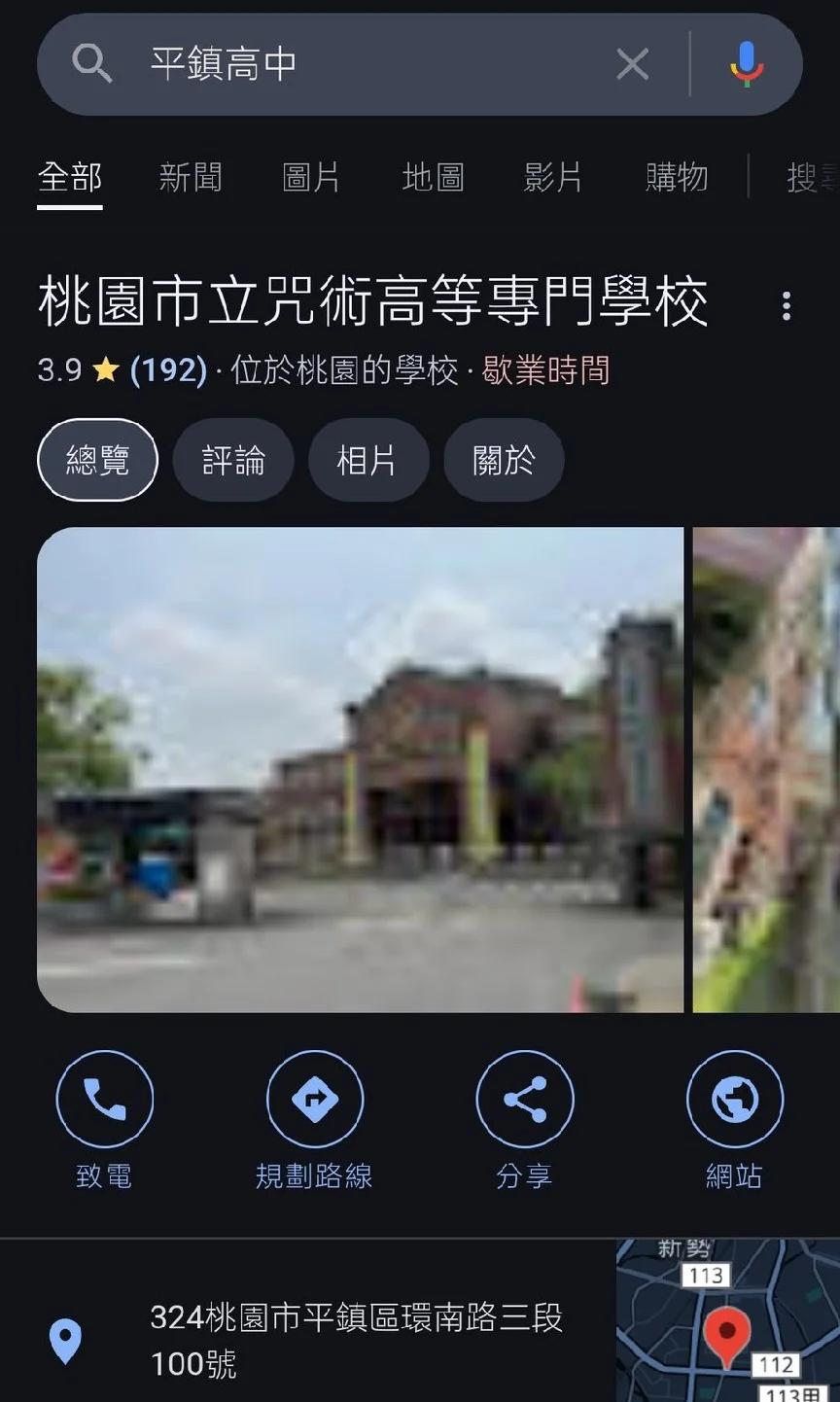Switch to the 地圖 tab

coord(433,177)
